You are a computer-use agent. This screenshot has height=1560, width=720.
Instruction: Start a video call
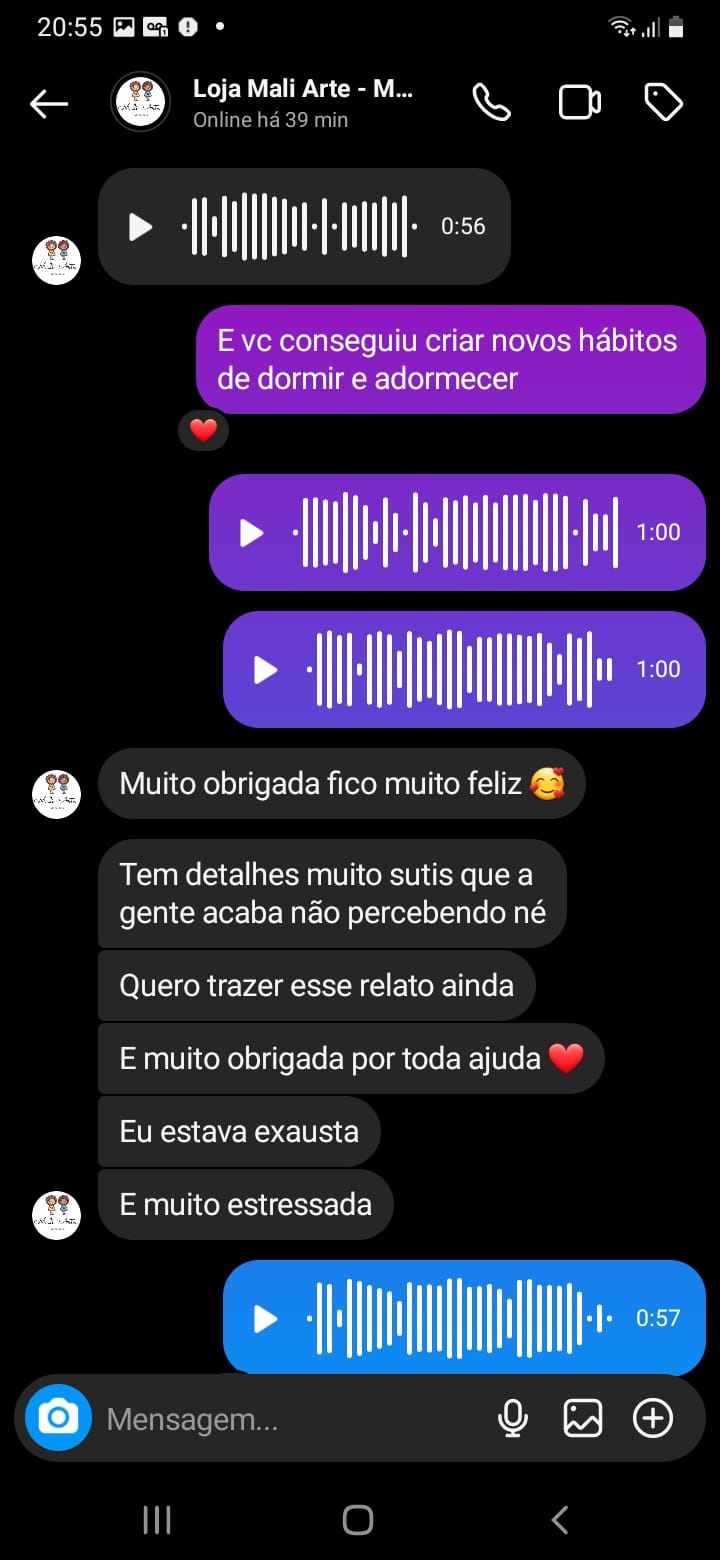click(579, 103)
